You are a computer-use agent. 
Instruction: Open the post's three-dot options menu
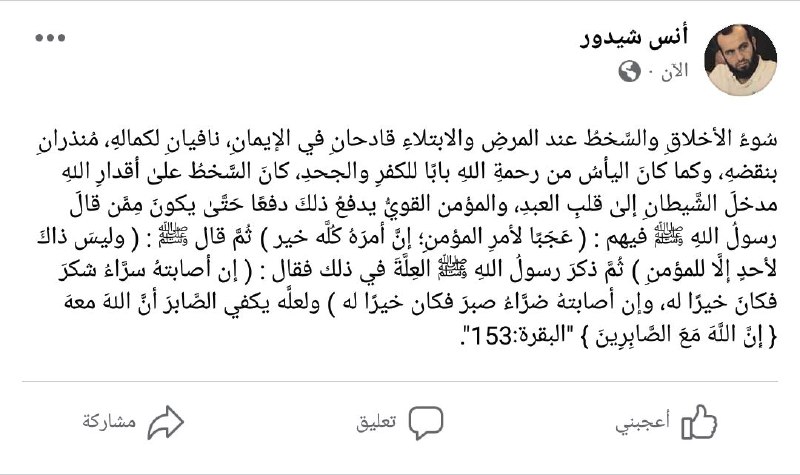point(48,38)
